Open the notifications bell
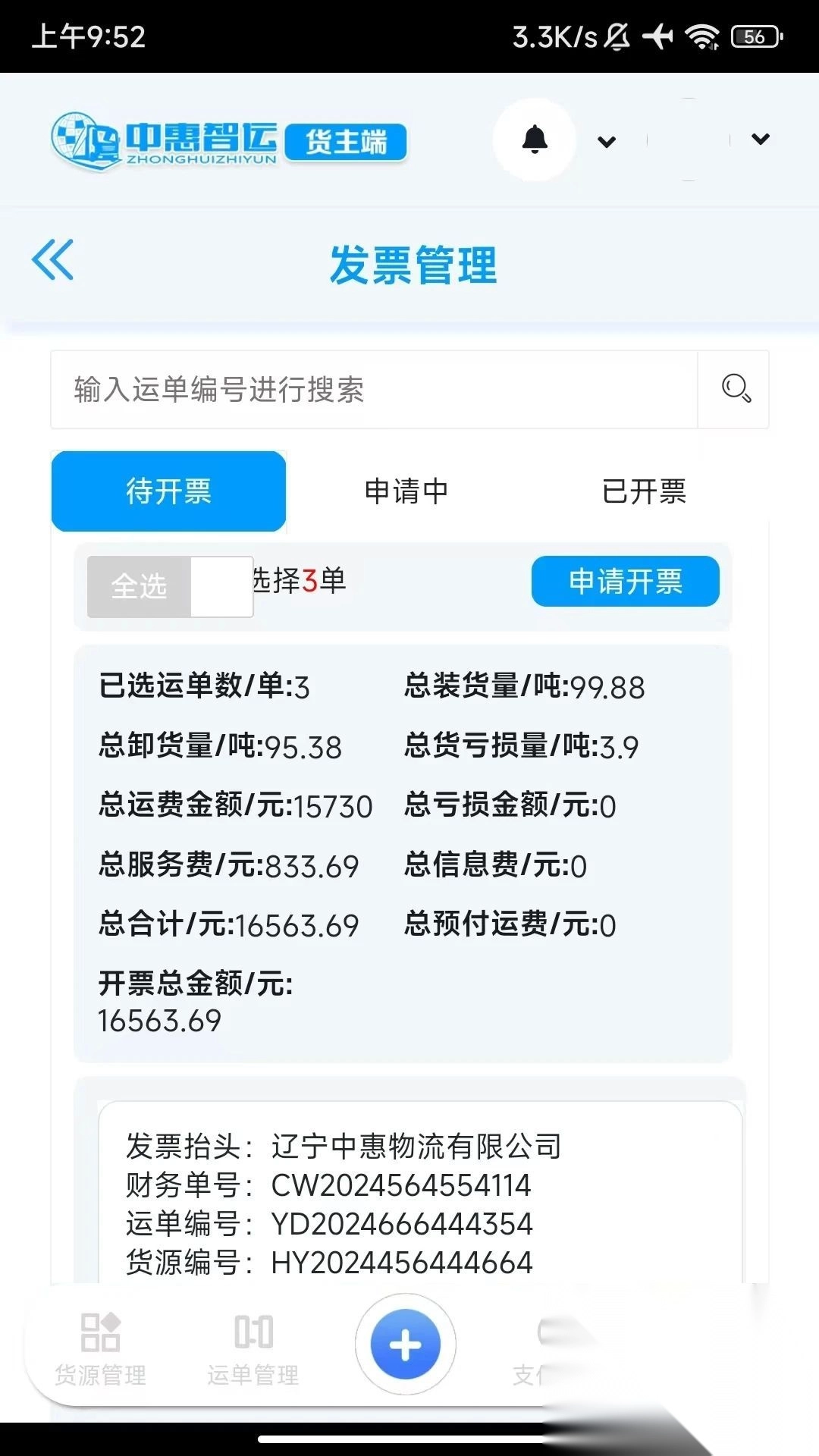This screenshot has height=1456, width=819. tap(535, 140)
